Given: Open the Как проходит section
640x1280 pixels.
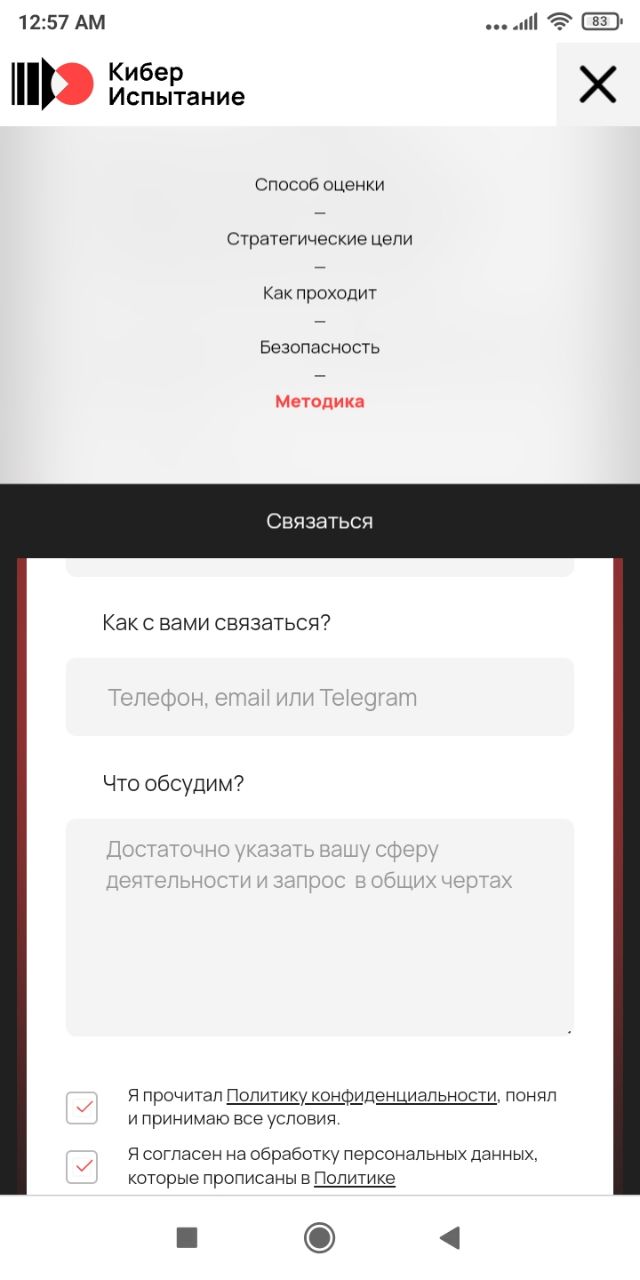Looking at the screenshot, I should tap(320, 293).
